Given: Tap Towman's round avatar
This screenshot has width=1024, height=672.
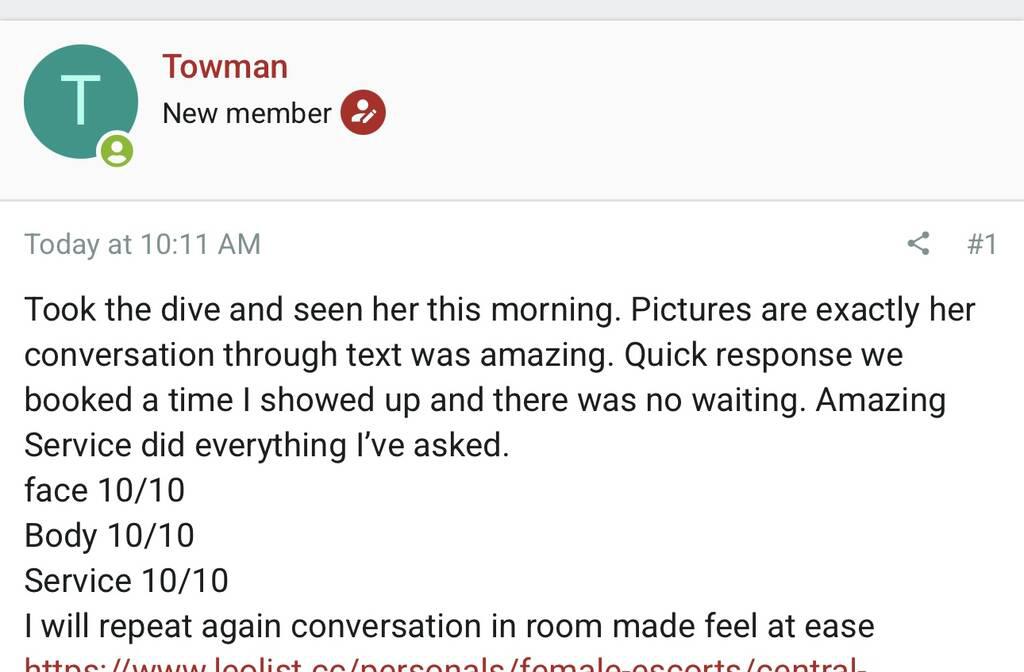Looking at the screenshot, I should (80, 101).
